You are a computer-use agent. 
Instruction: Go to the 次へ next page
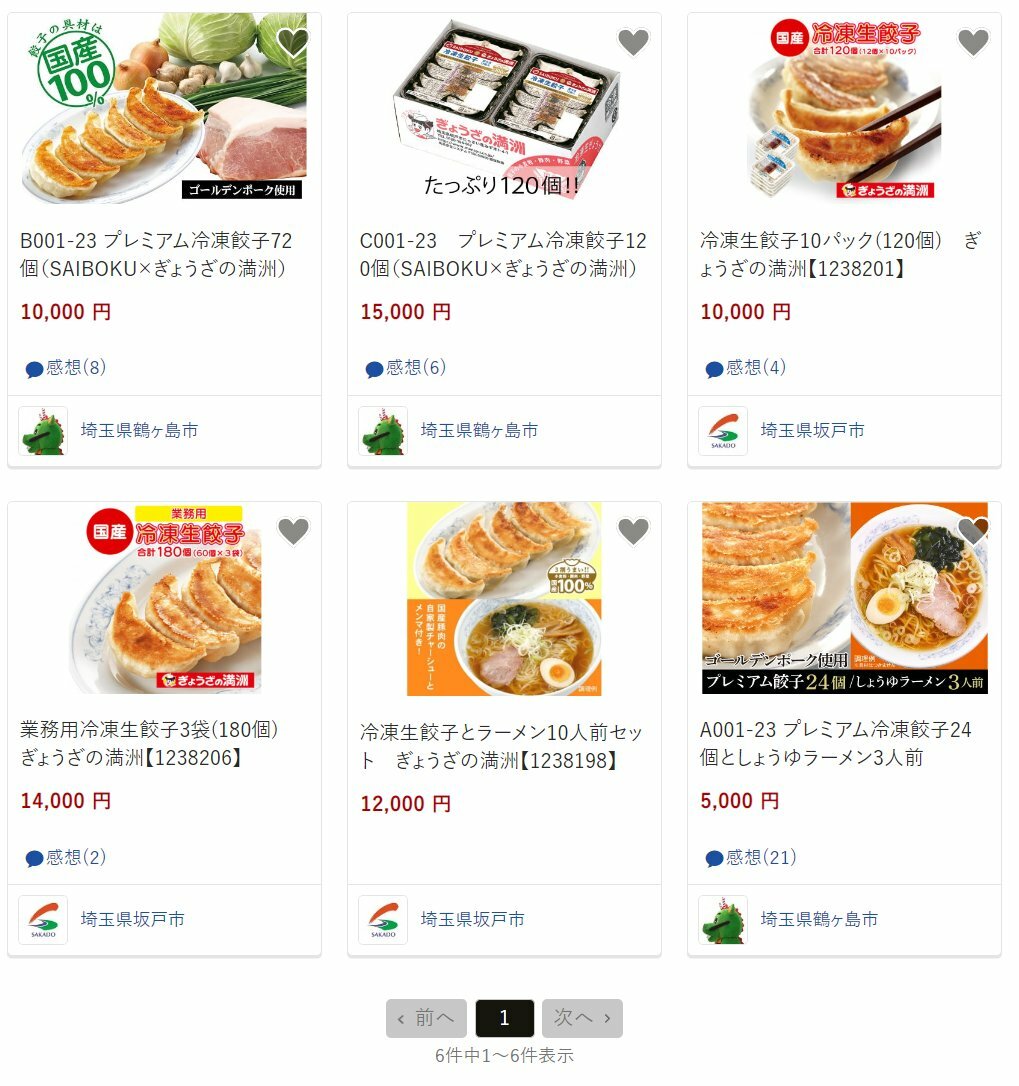point(582,1018)
